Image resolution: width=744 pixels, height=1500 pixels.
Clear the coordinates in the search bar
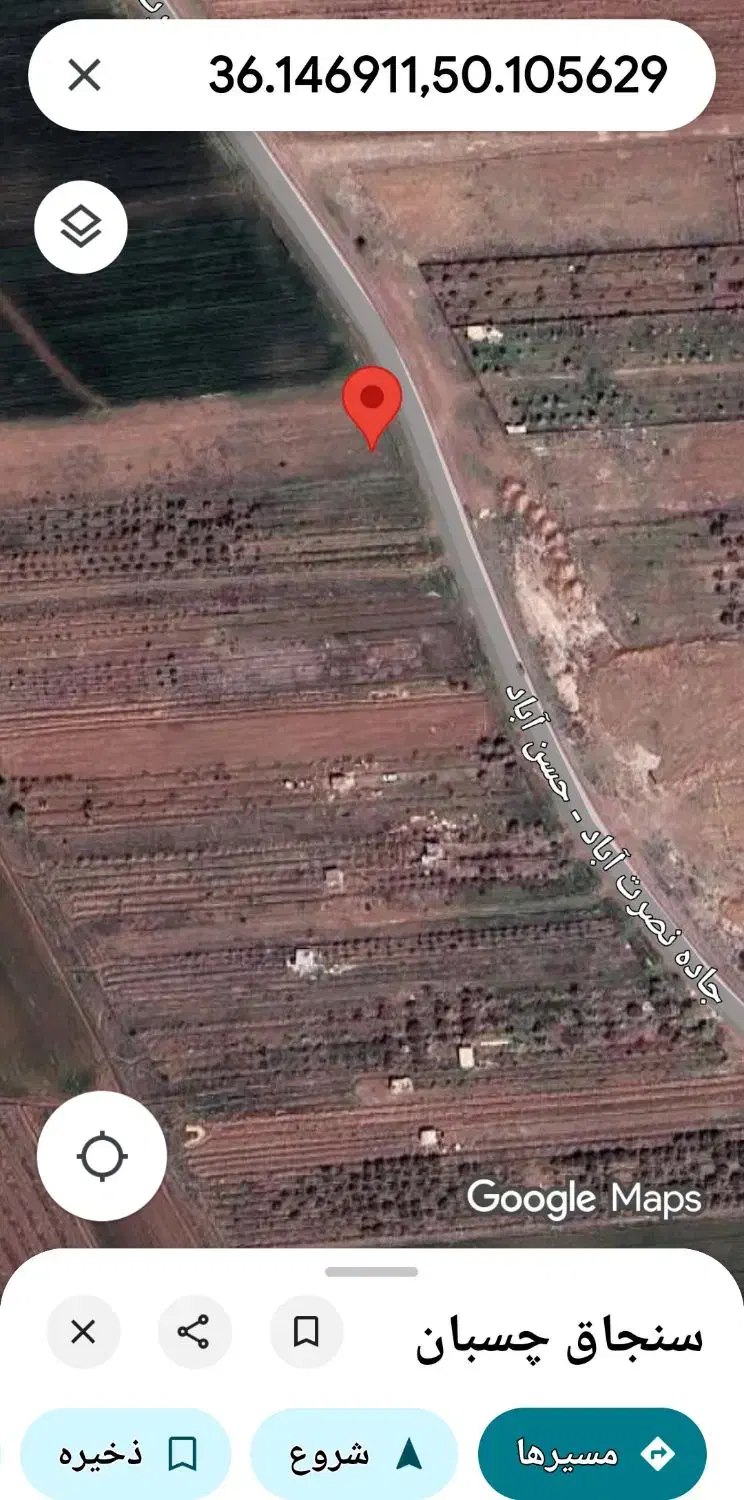[x=84, y=75]
